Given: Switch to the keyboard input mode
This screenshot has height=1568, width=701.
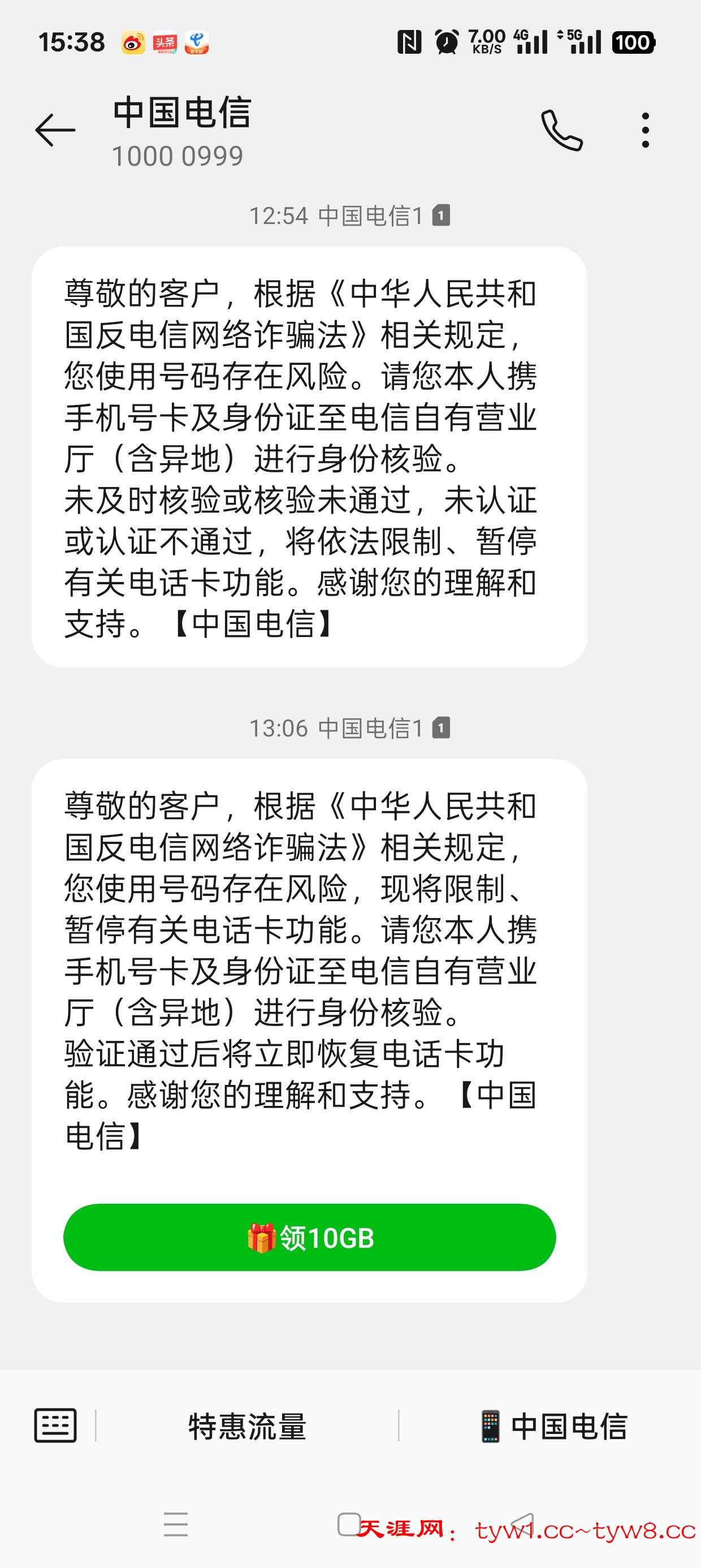Looking at the screenshot, I should tap(55, 1425).
